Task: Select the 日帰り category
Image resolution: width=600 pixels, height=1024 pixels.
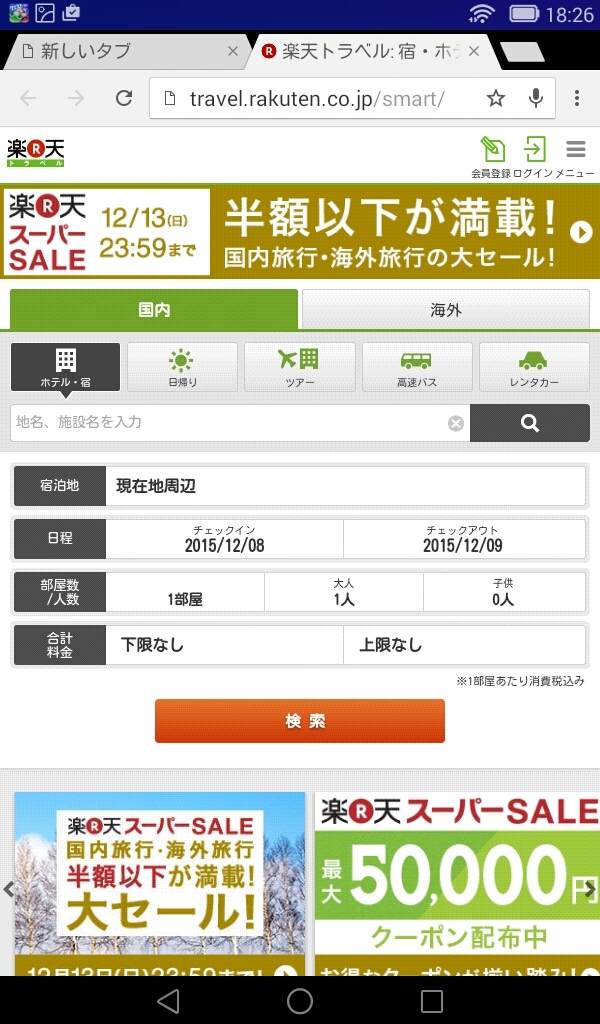Action: click(x=182, y=367)
